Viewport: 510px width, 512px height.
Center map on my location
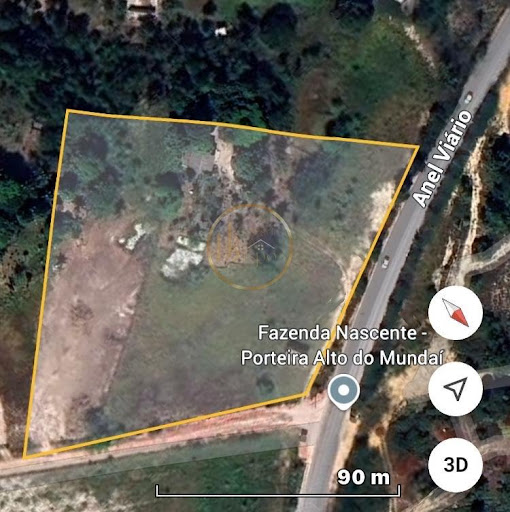click(455, 389)
